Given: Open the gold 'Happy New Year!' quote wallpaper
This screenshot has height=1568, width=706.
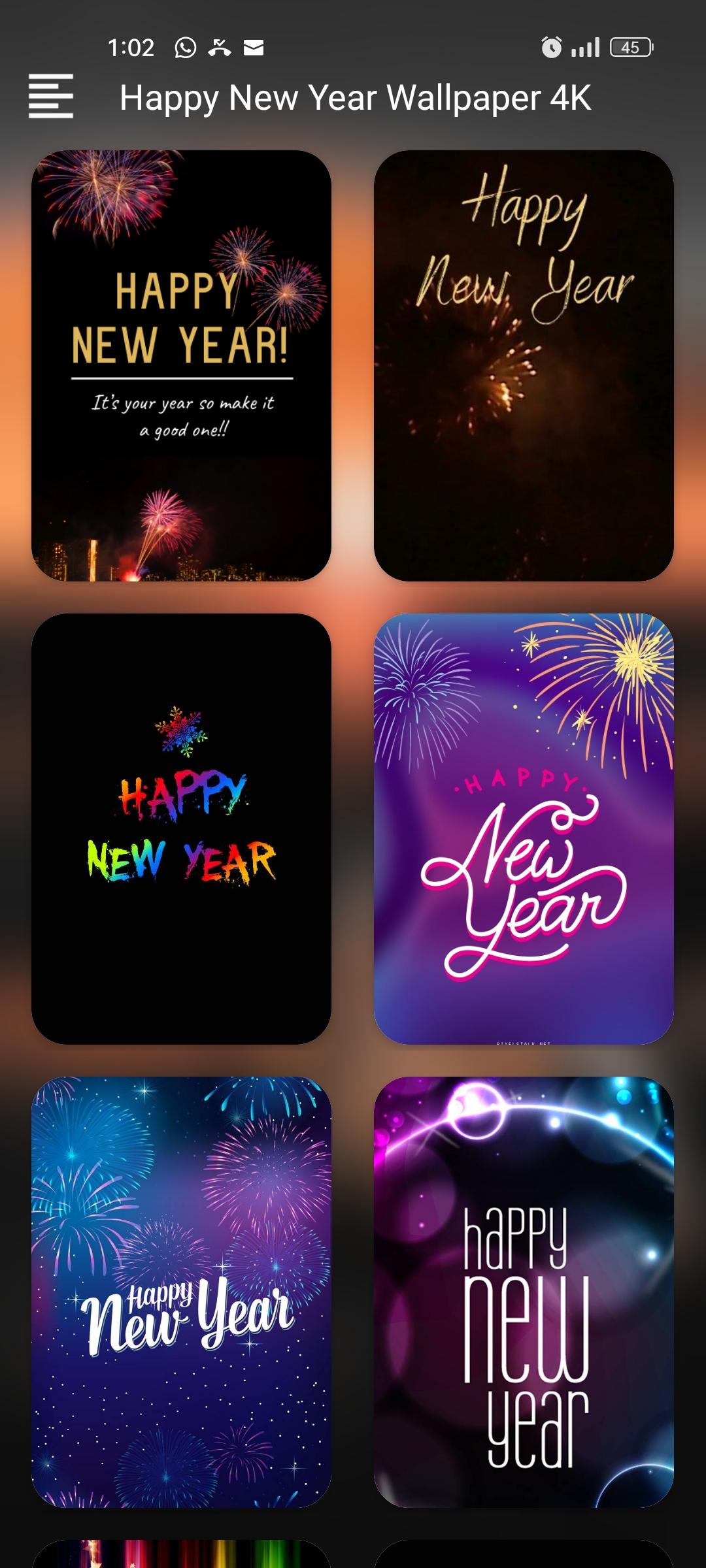Looking at the screenshot, I should tap(181, 366).
